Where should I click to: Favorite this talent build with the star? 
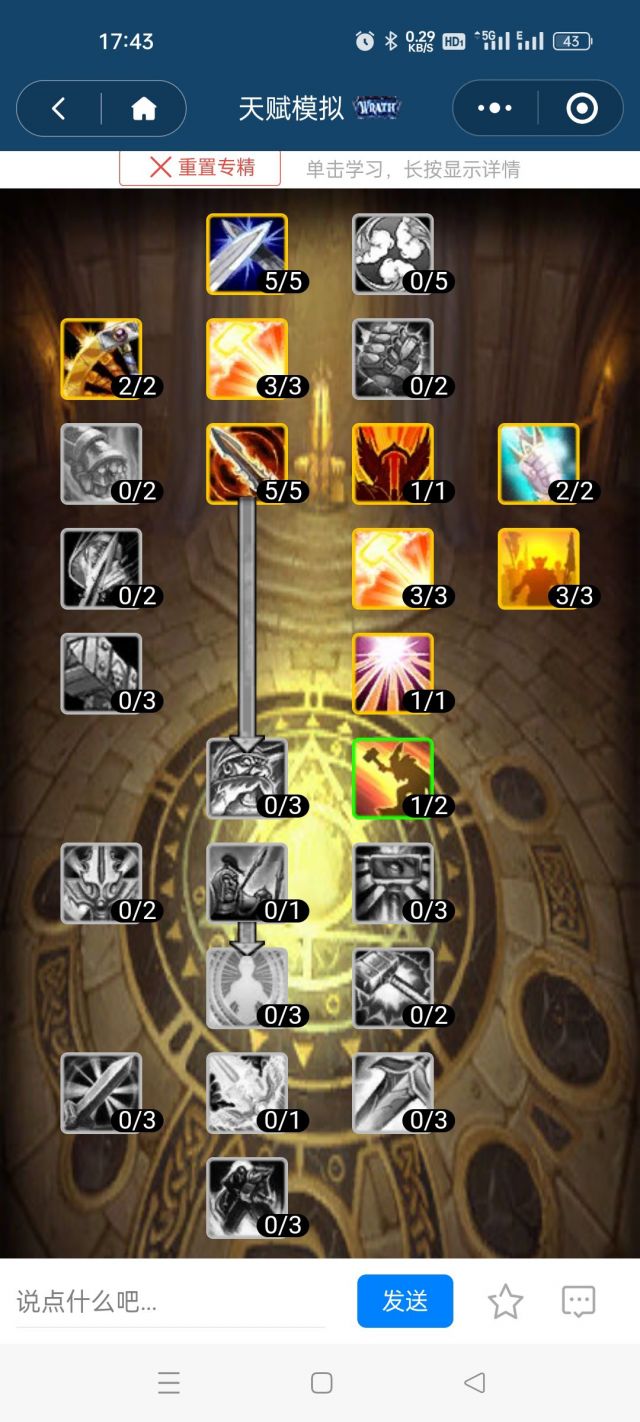coord(505,1301)
